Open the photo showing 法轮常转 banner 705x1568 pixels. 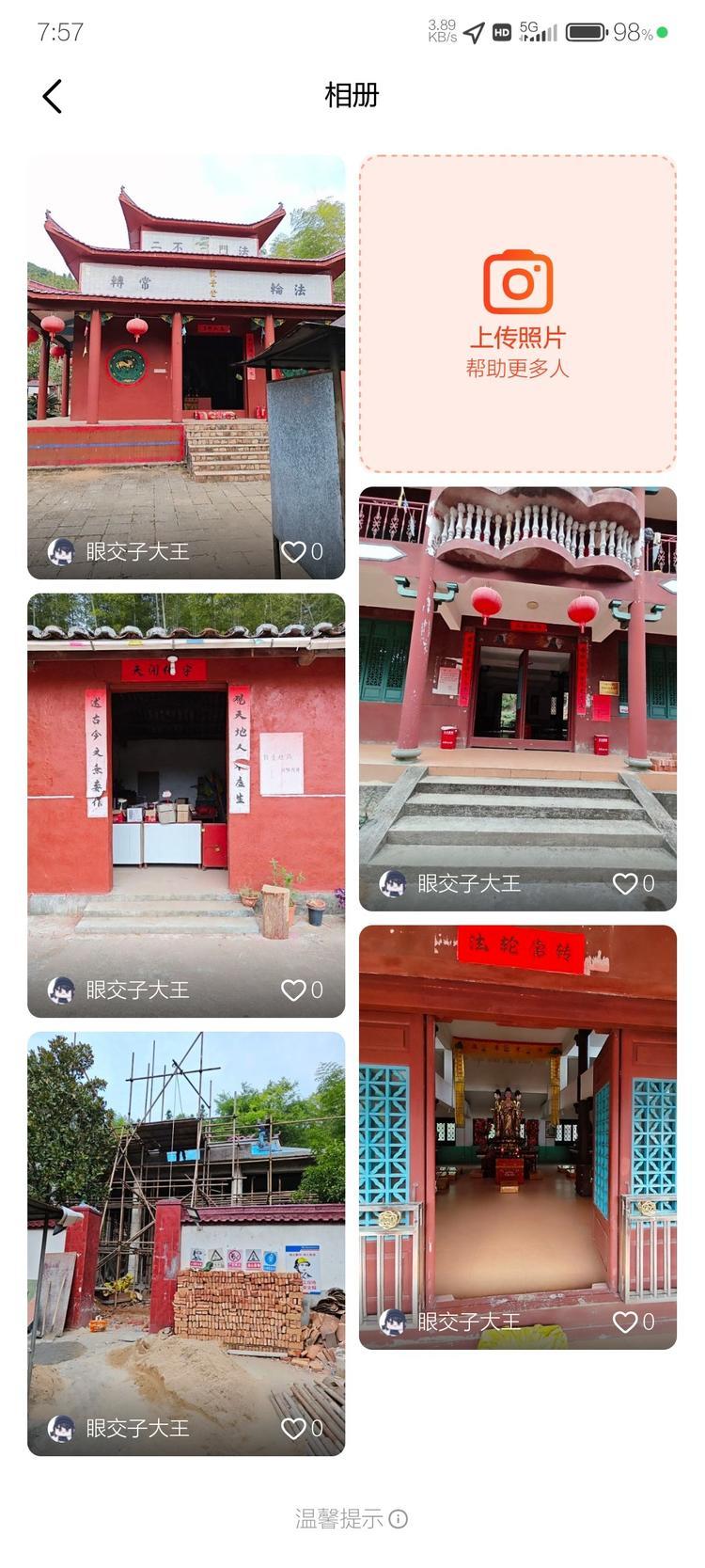tap(518, 1119)
